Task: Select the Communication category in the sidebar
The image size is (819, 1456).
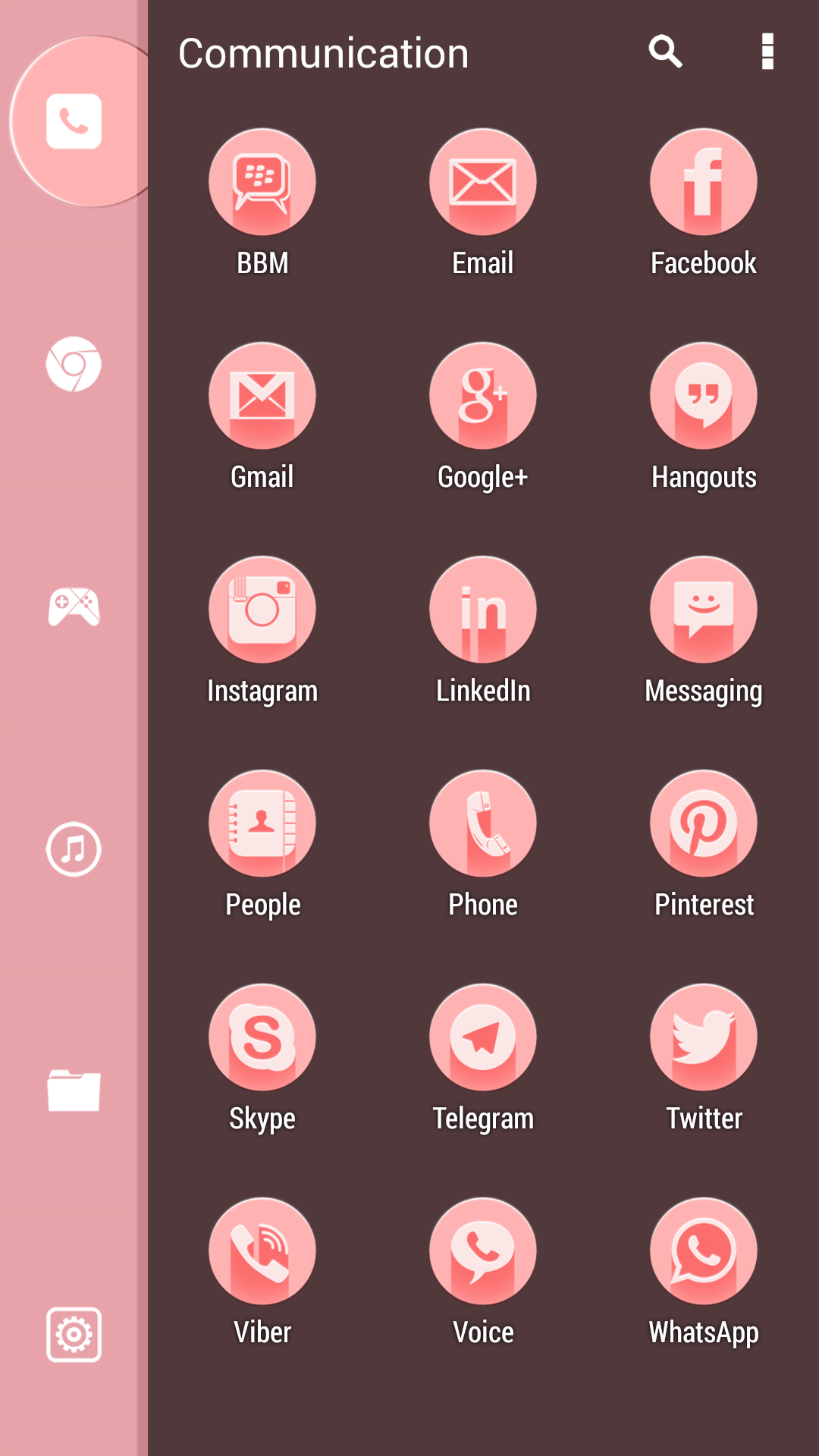Action: pyautogui.click(x=73, y=121)
